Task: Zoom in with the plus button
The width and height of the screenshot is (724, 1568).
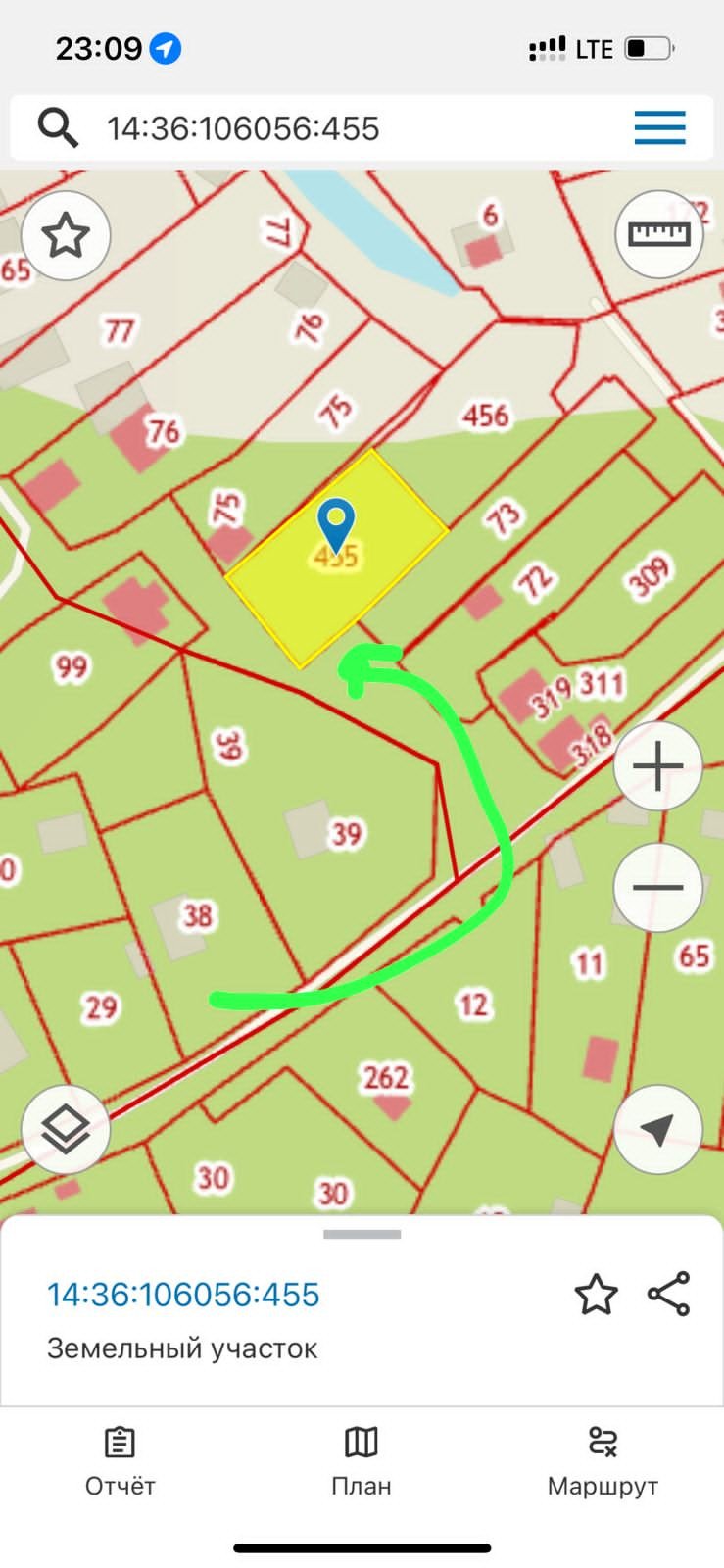Action: click(x=657, y=766)
